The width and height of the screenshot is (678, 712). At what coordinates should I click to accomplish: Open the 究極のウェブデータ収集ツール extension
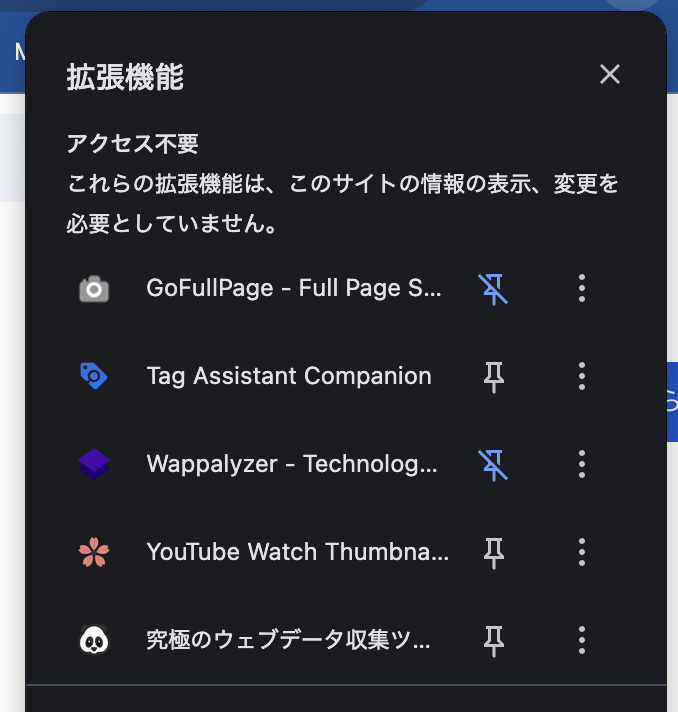coord(288,640)
